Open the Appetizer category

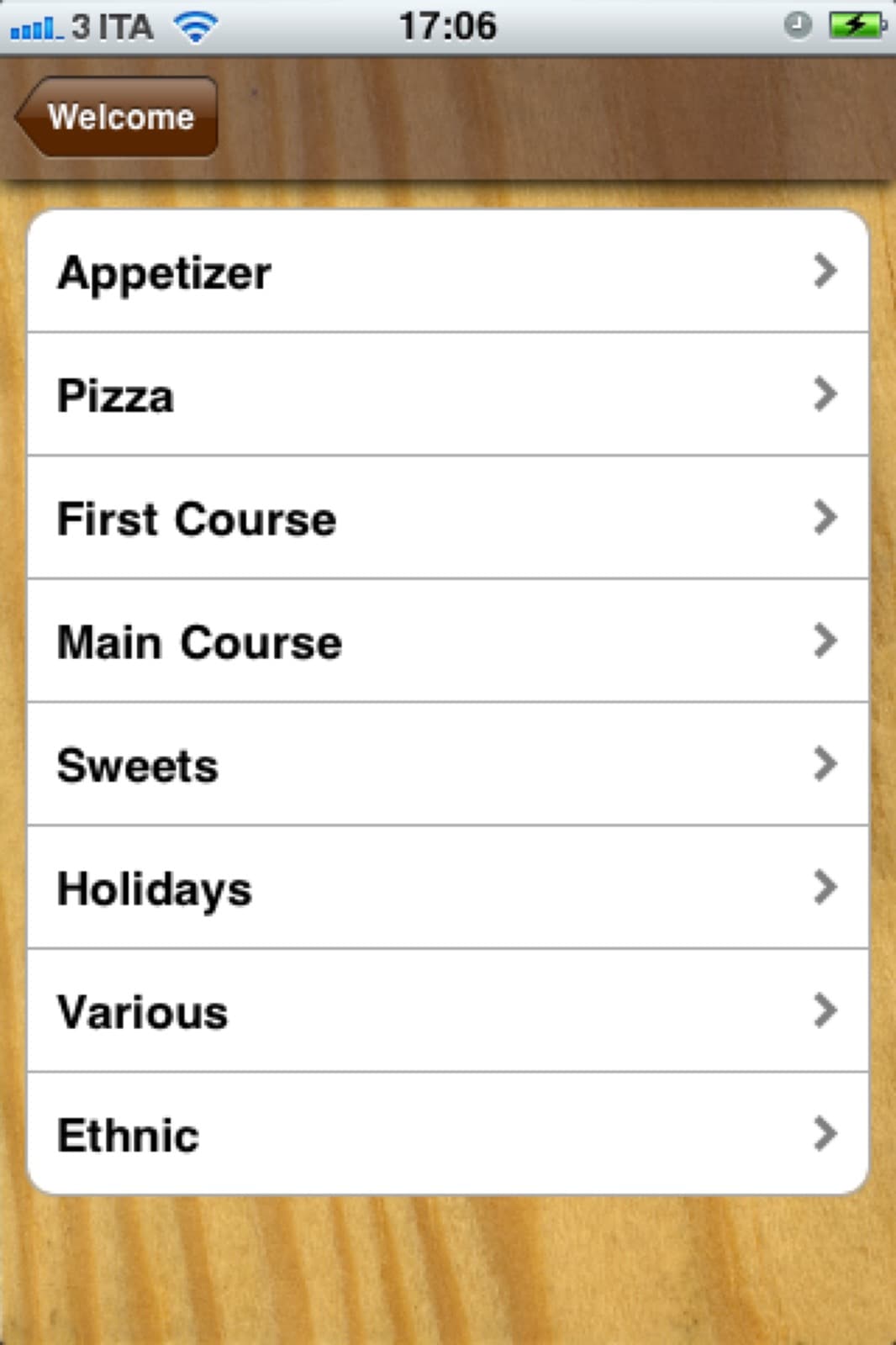click(336, 272)
